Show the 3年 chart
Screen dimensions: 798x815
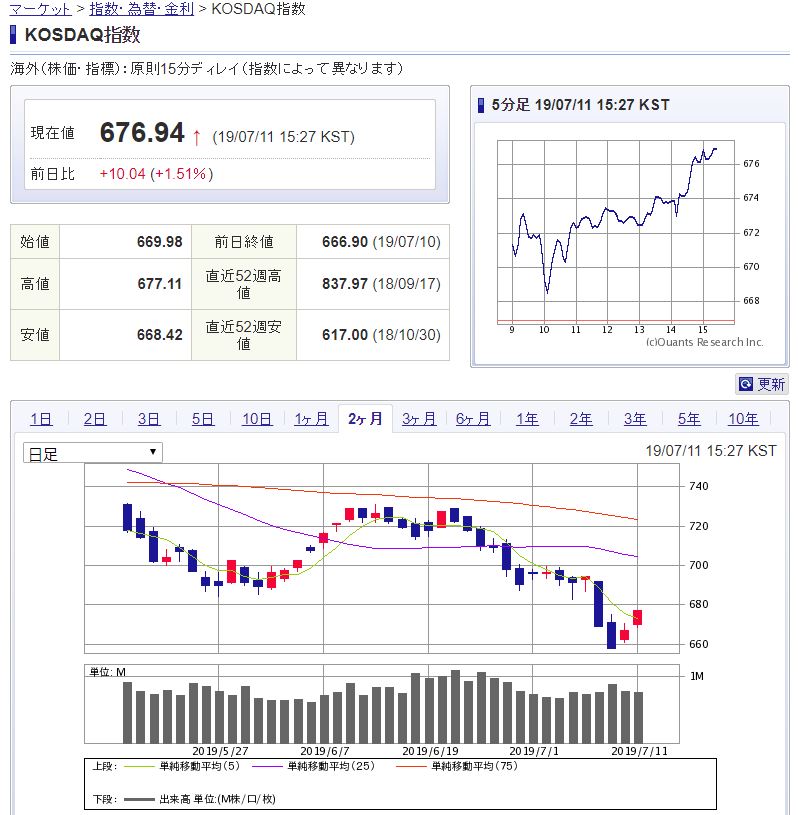click(635, 419)
